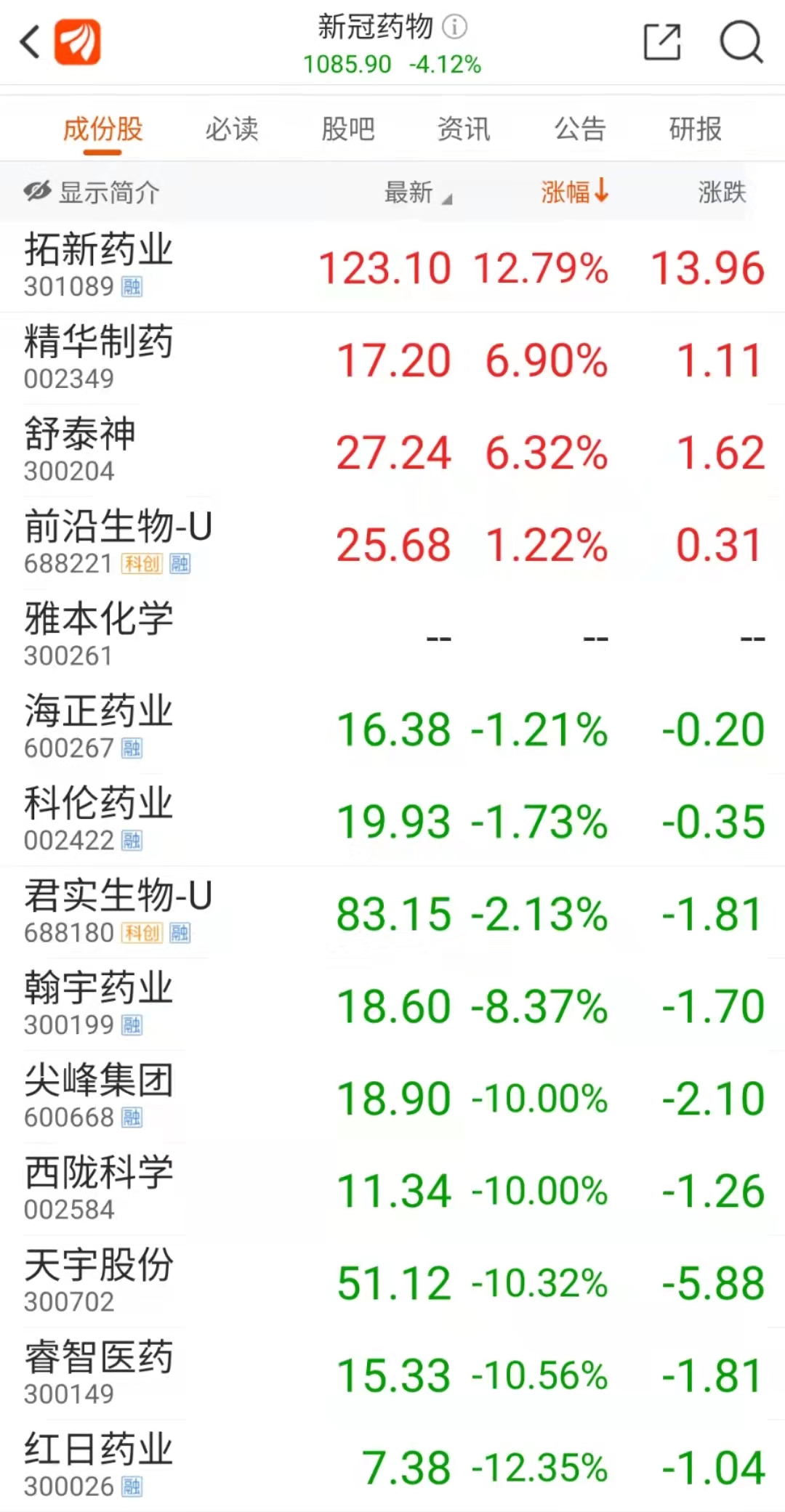Open the search magnifier

[x=741, y=42]
